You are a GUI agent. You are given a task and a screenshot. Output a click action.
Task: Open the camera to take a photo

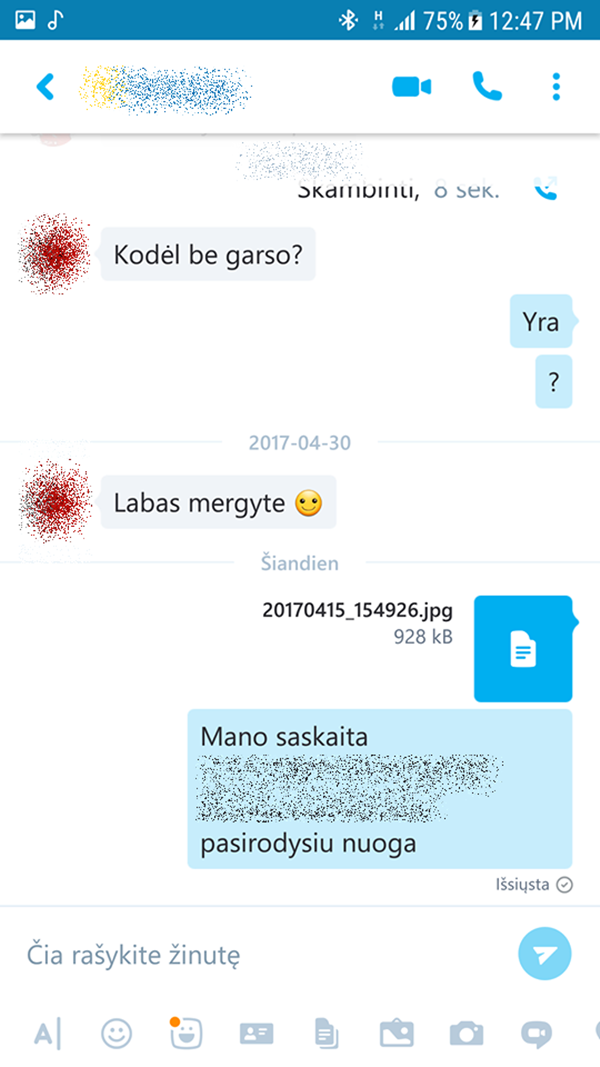pos(465,1034)
